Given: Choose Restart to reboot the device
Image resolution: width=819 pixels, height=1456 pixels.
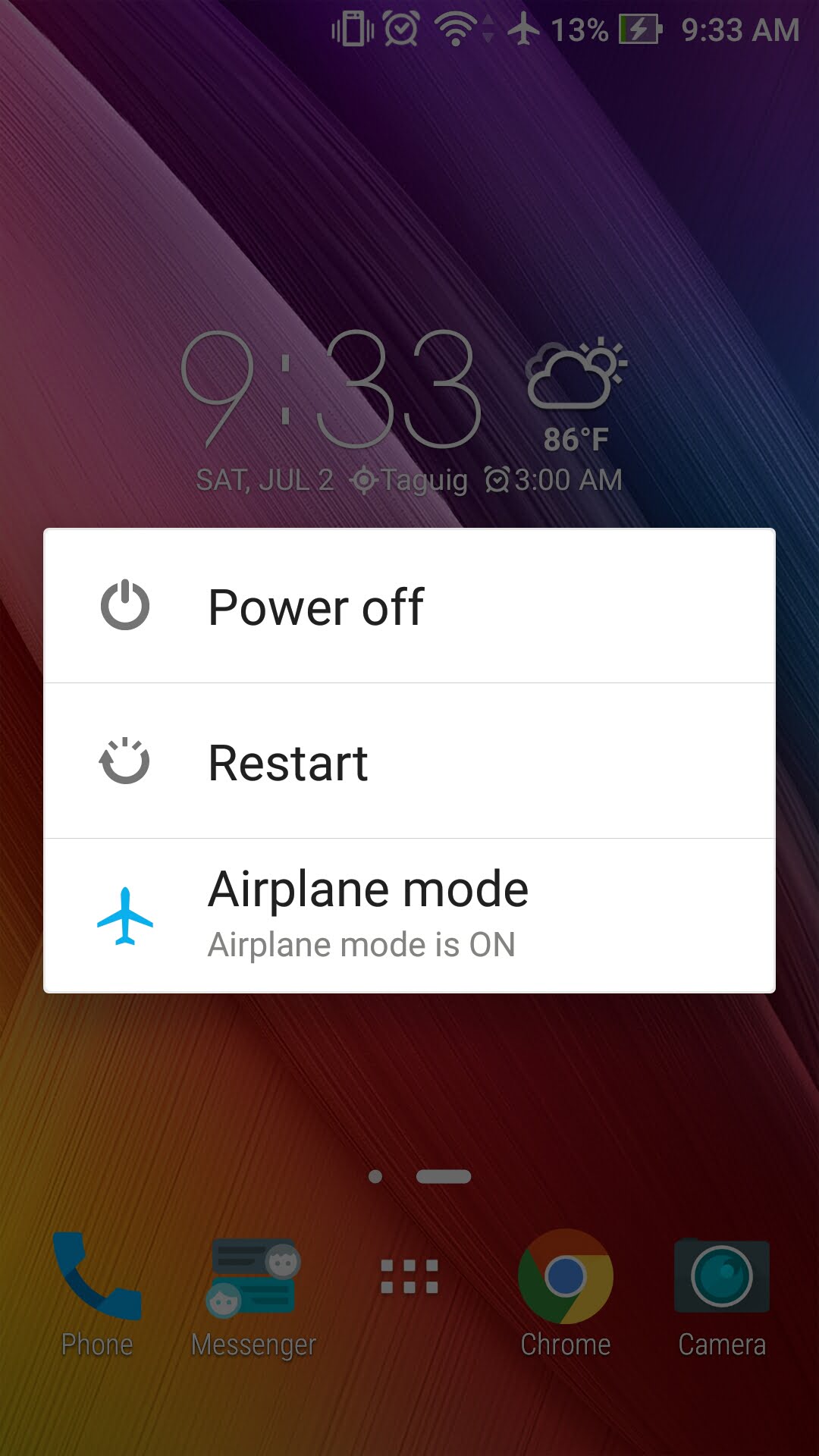Looking at the screenshot, I should point(409,761).
